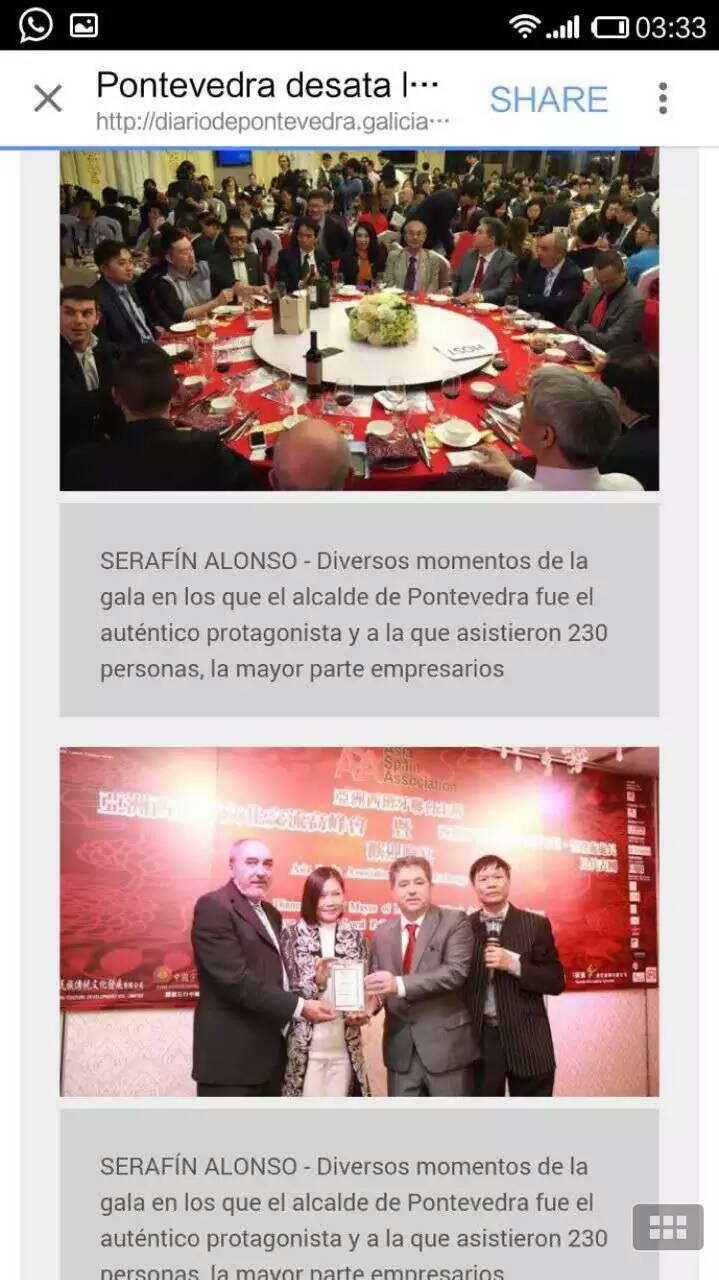Close the in-app browser page
Image resolution: width=719 pixels, height=1280 pixels.
(x=47, y=99)
